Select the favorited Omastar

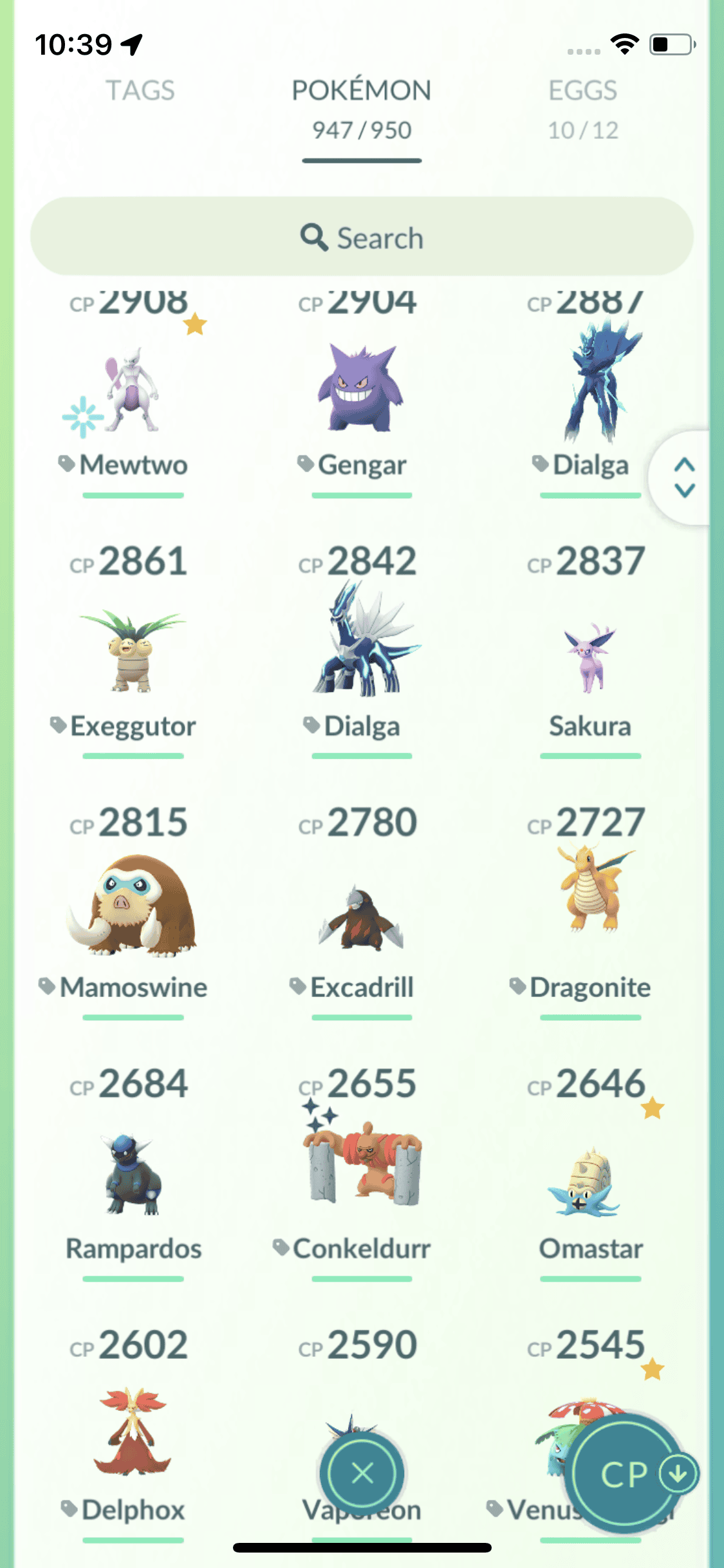point(590,1181)
